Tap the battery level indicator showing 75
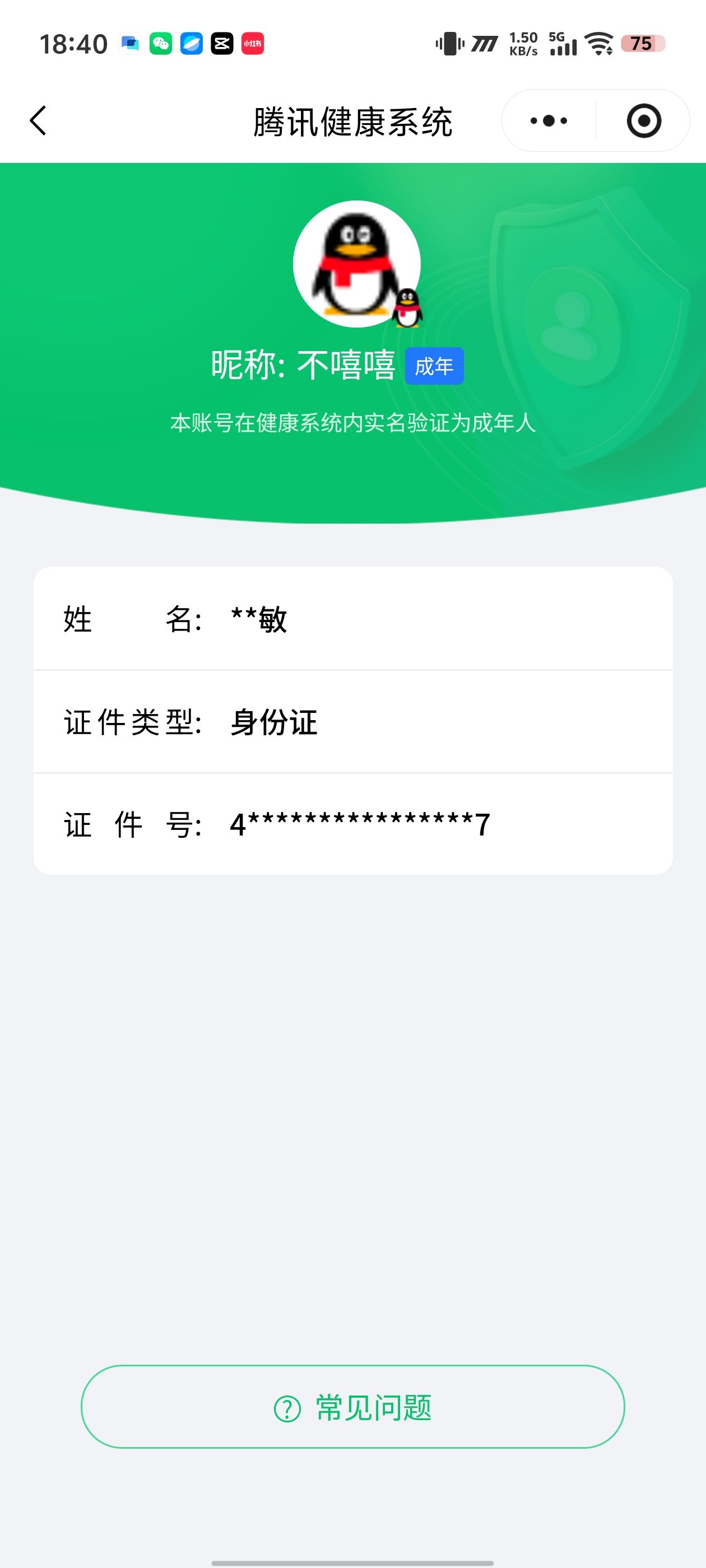706x1568 pixels. [x=642, y=43]
